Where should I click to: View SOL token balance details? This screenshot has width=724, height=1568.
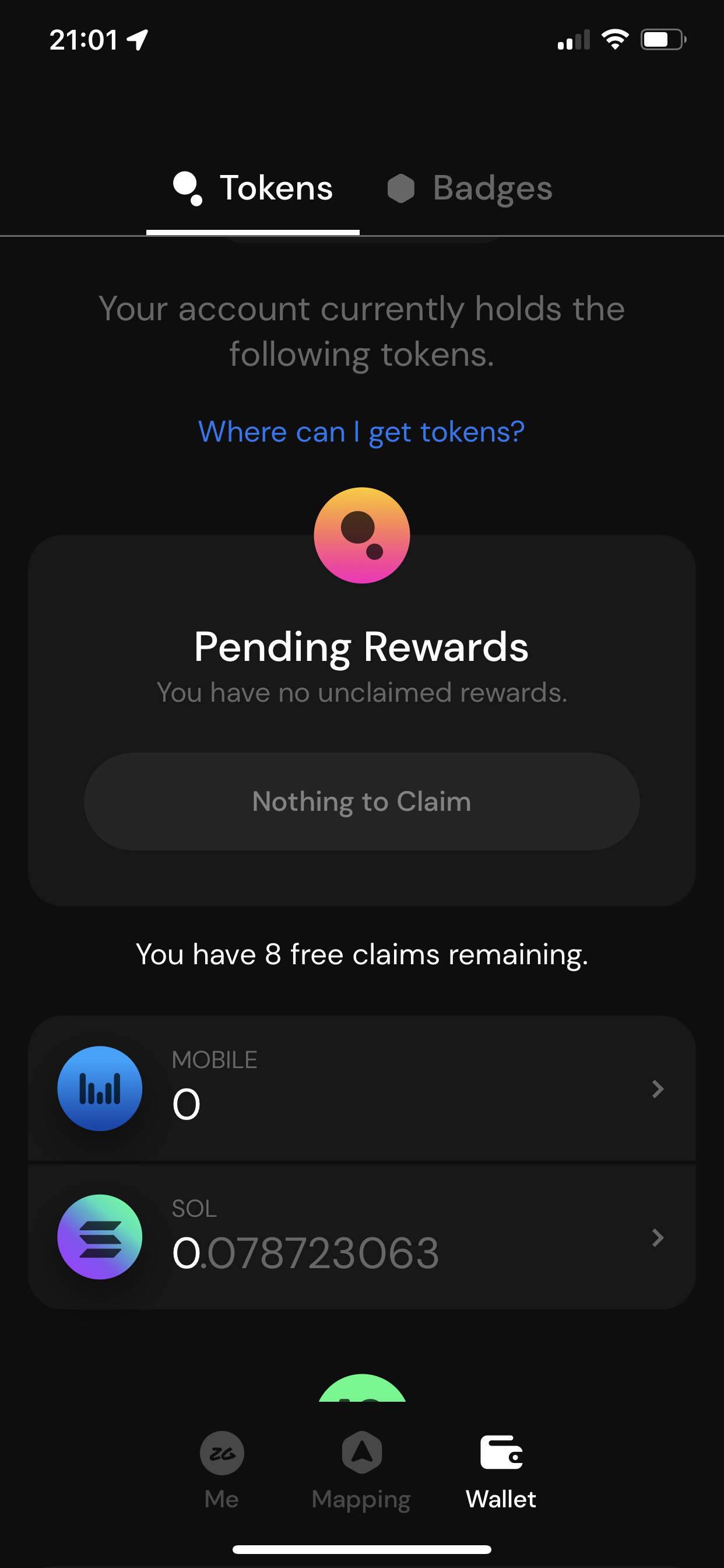(x=361, y=1237)
